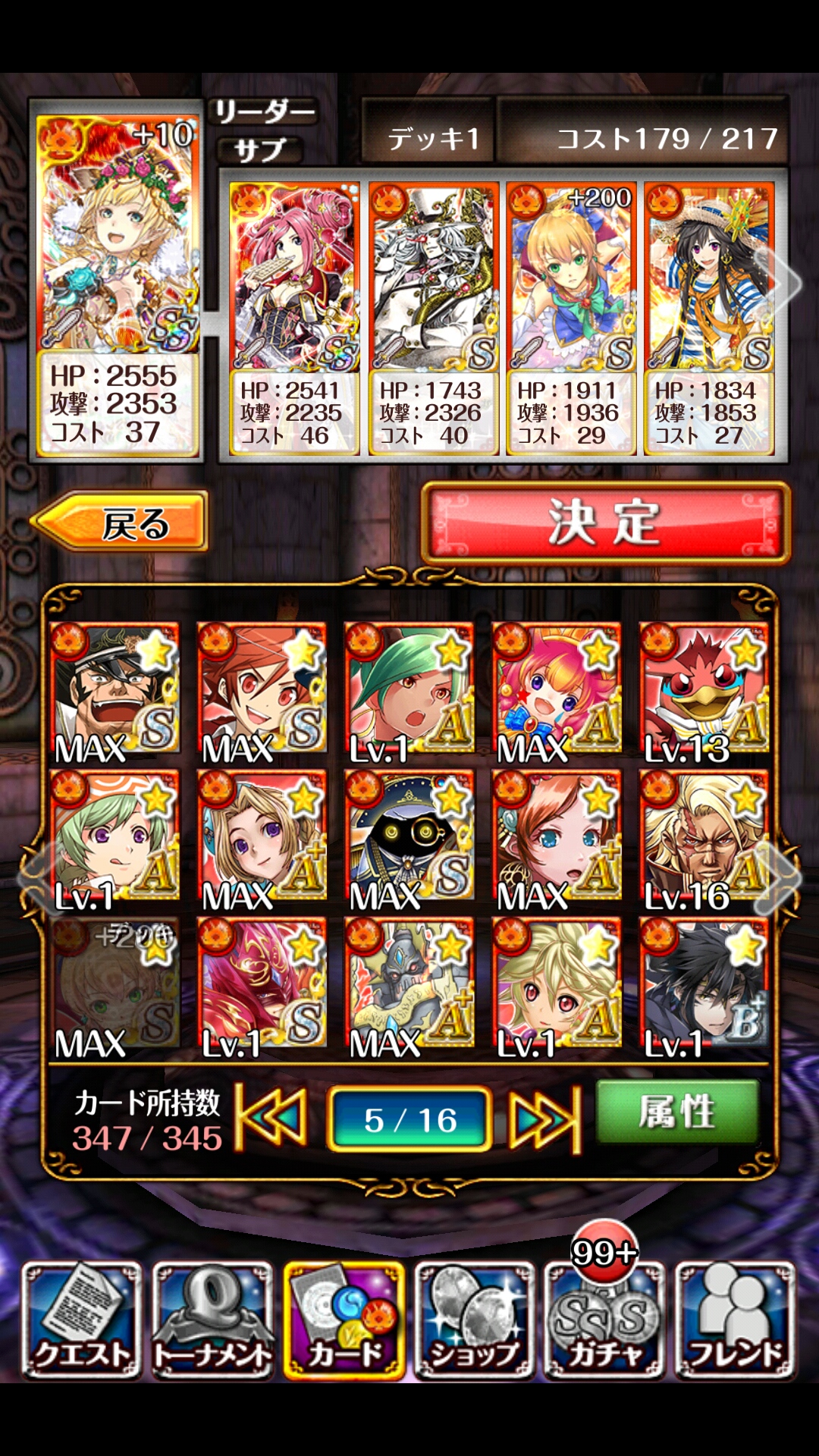Tap the 戻る back button

(121, 522)
